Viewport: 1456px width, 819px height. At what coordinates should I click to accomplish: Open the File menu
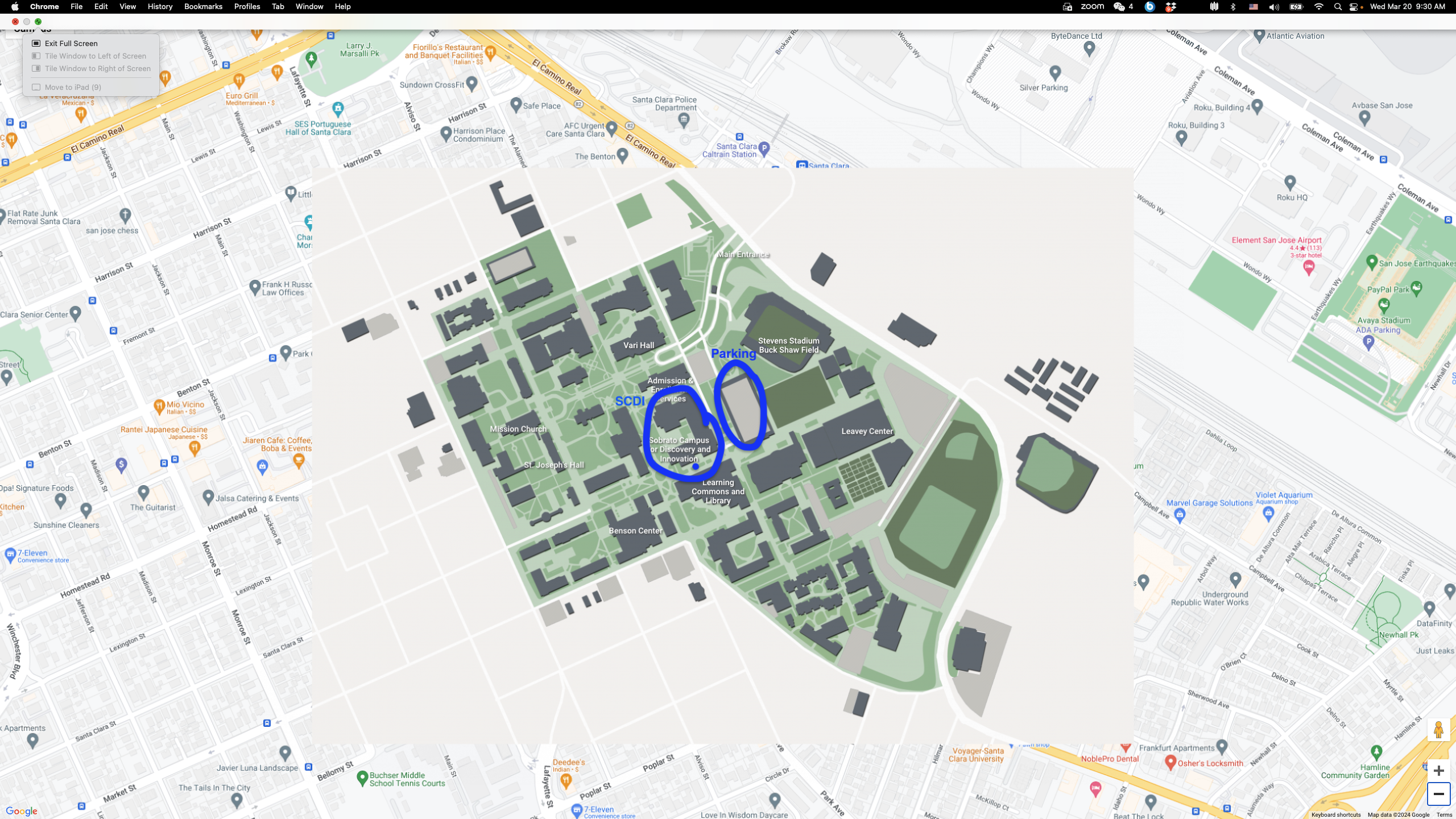coord(76,6)
